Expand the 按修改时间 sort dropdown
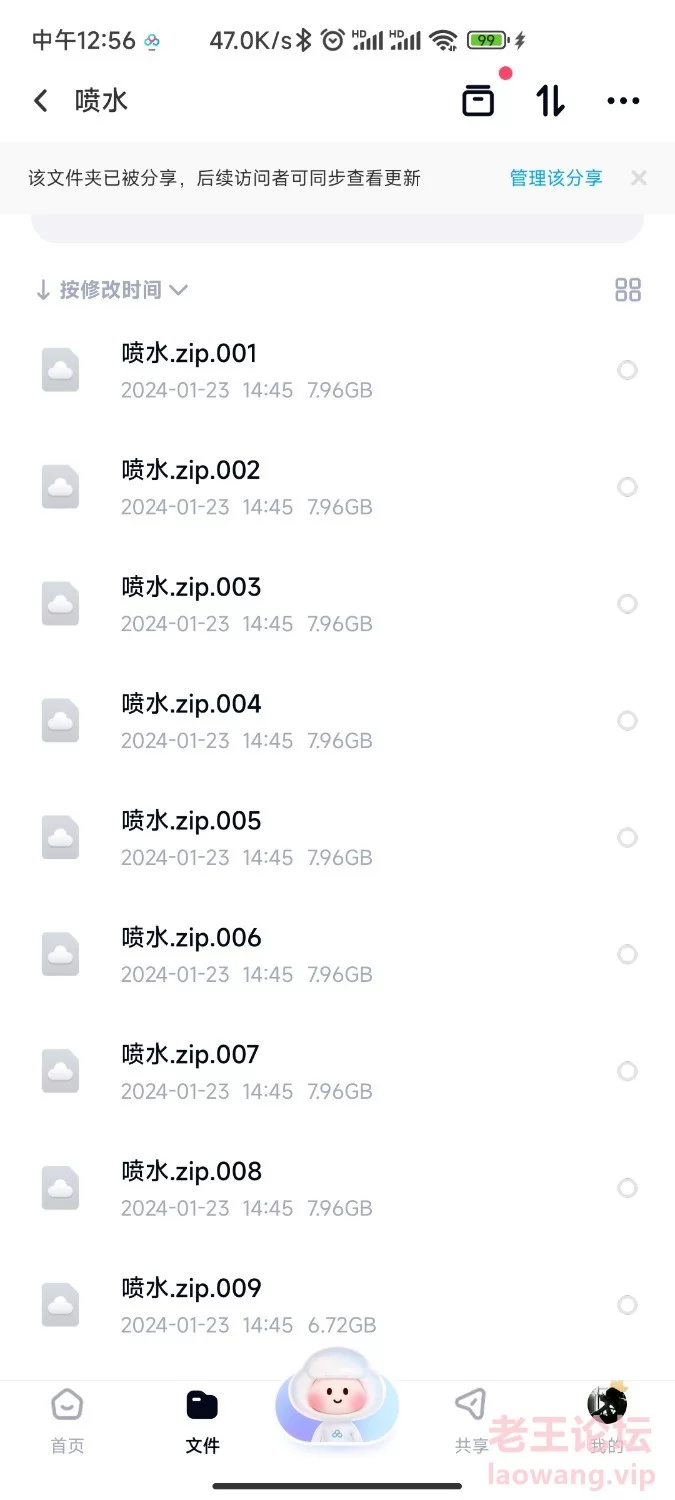The width and height of the screenshot is (675, 1500). [112, 290]
